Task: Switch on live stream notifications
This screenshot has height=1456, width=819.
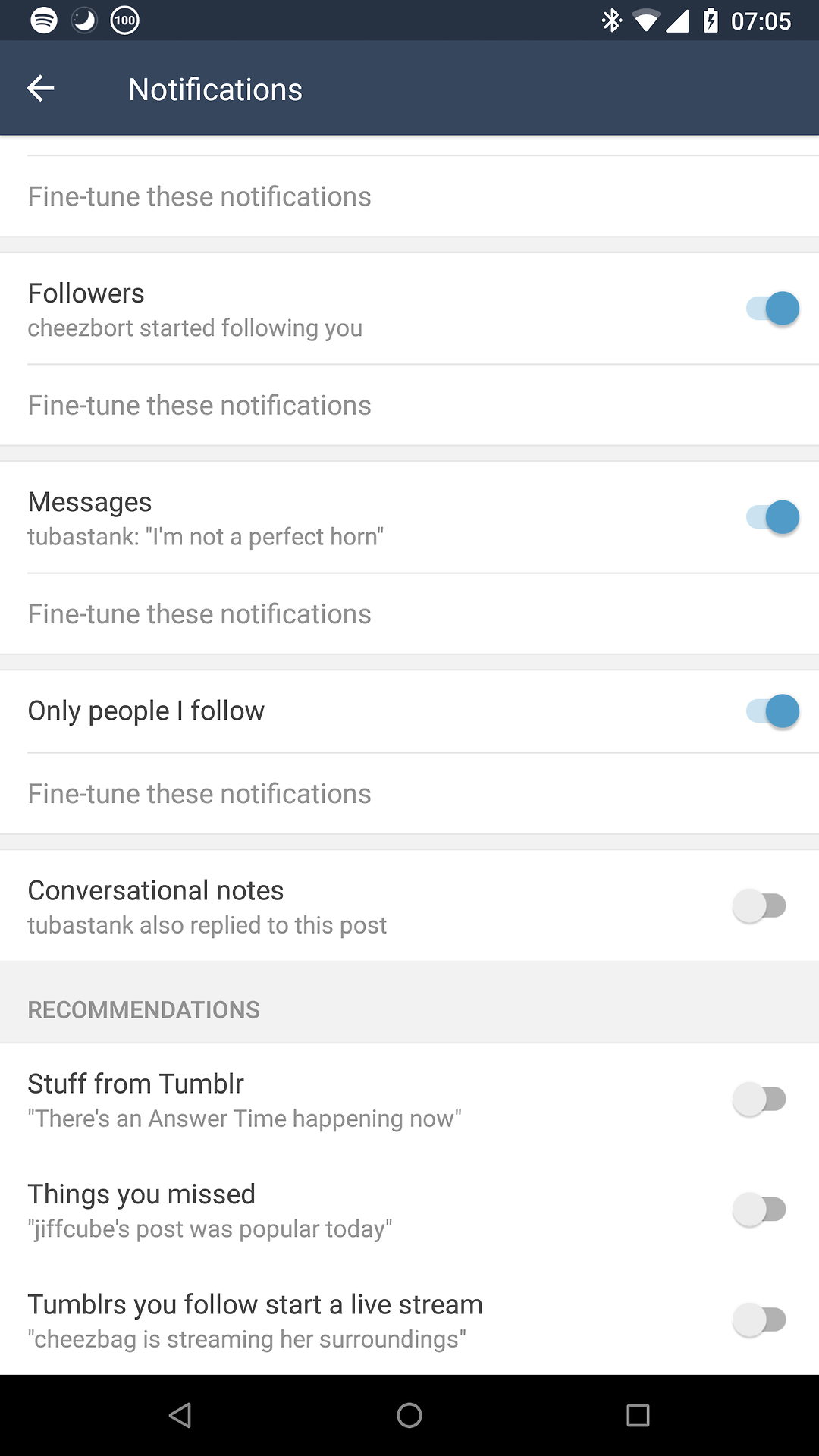Action: 759,1319
